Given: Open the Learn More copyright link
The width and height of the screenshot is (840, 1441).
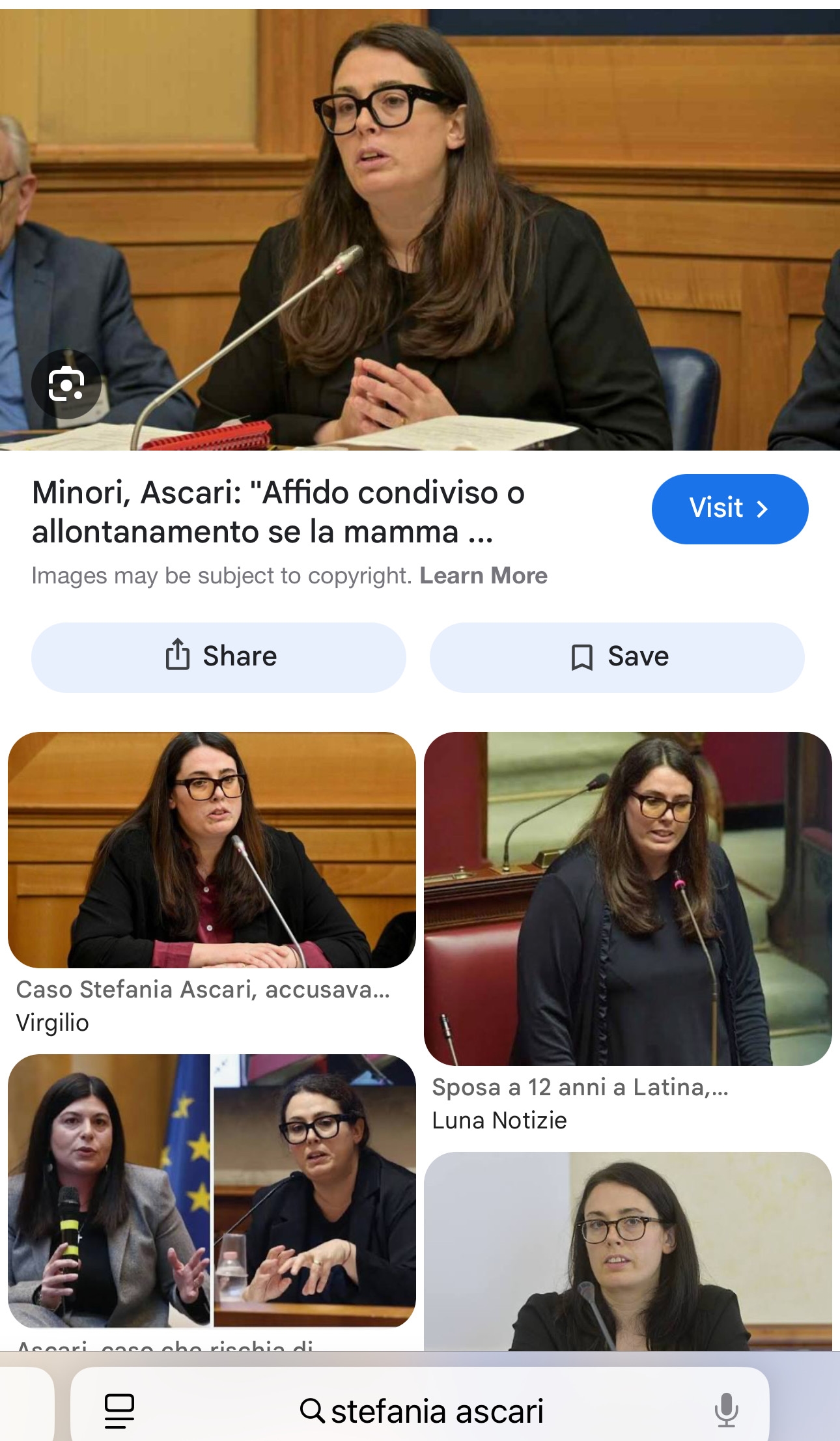Looking at the screenshot, I should point(483,576).
